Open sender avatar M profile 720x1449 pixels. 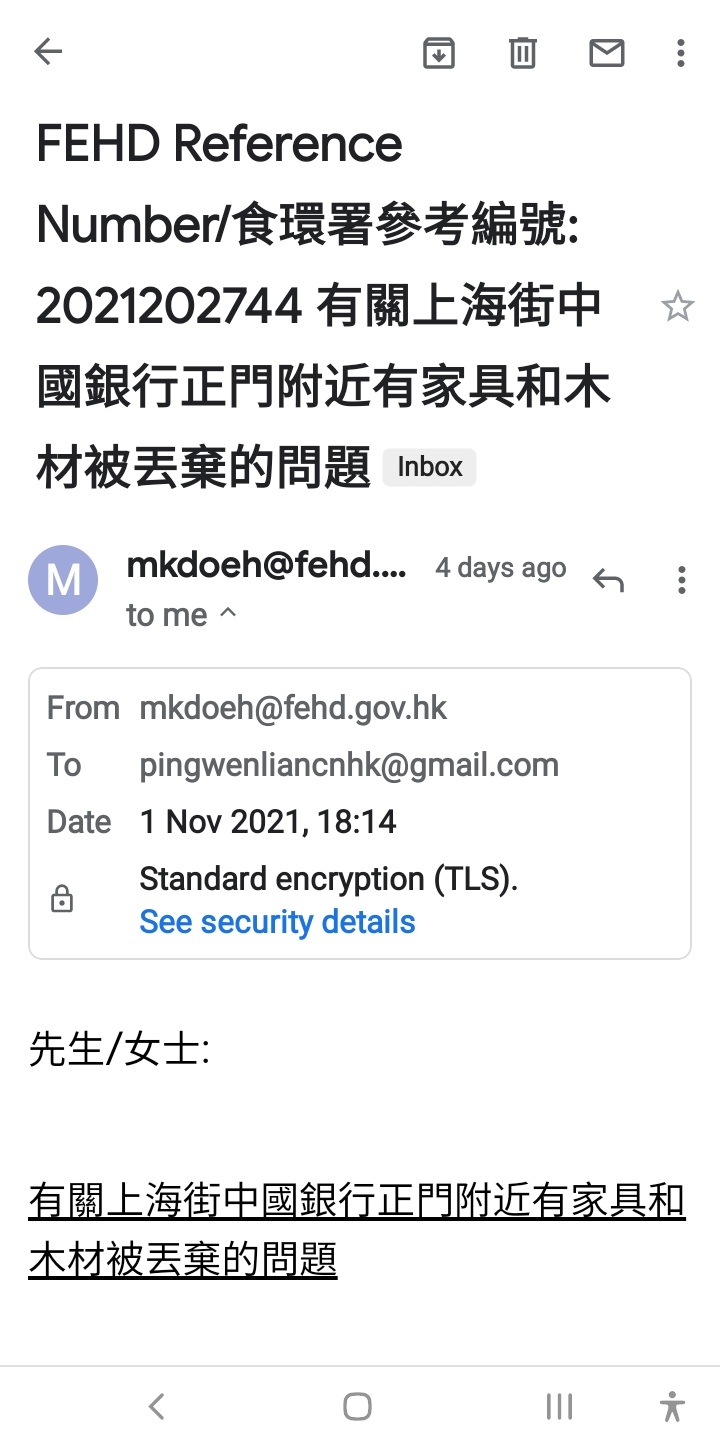point(63,580)
